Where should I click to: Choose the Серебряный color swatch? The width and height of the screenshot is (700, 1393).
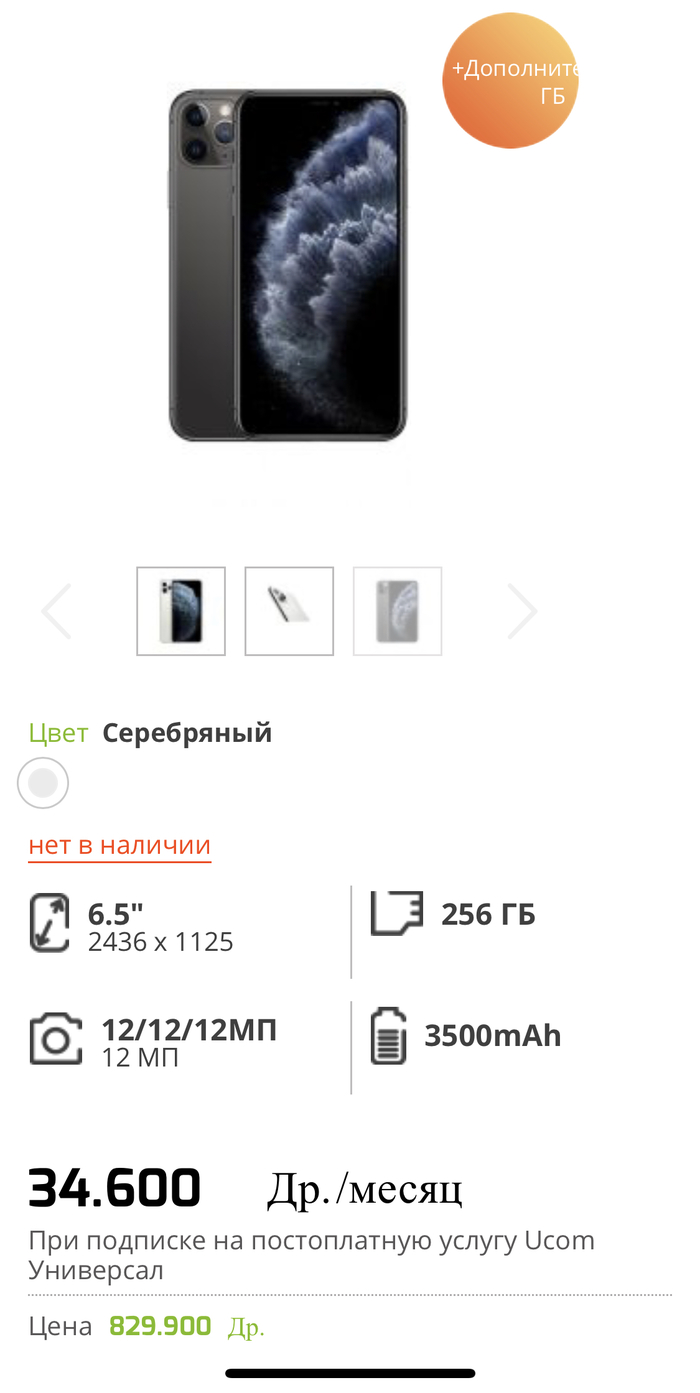click(43, 783)
